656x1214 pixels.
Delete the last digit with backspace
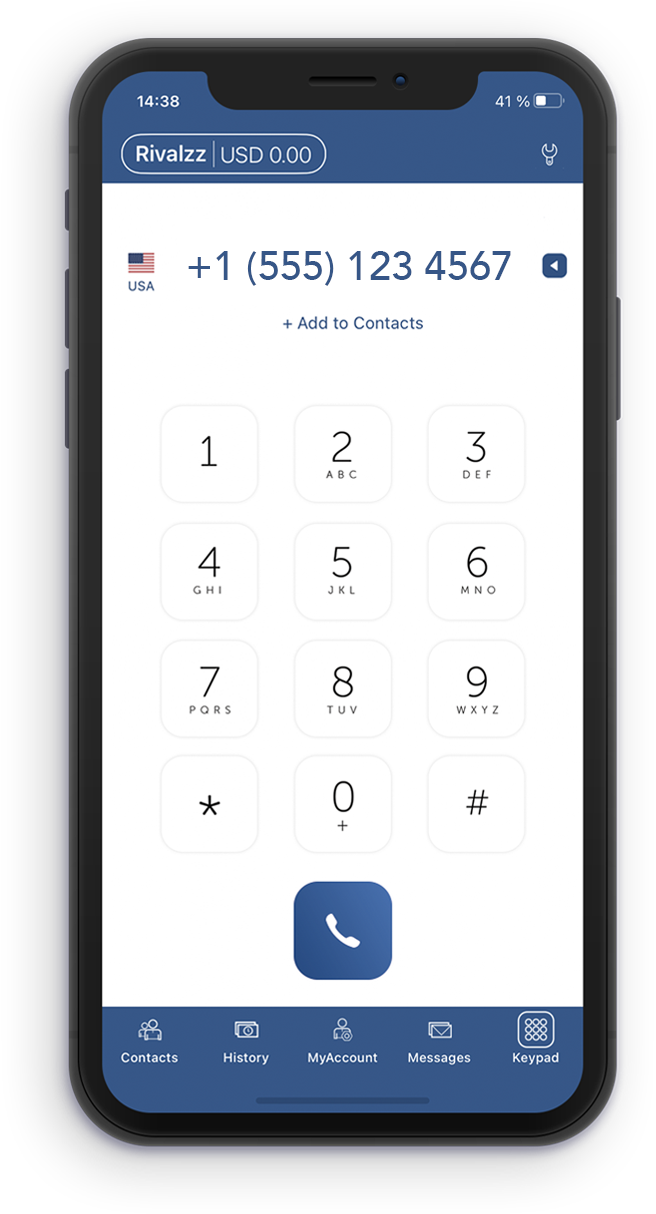(x=554, y=265)
